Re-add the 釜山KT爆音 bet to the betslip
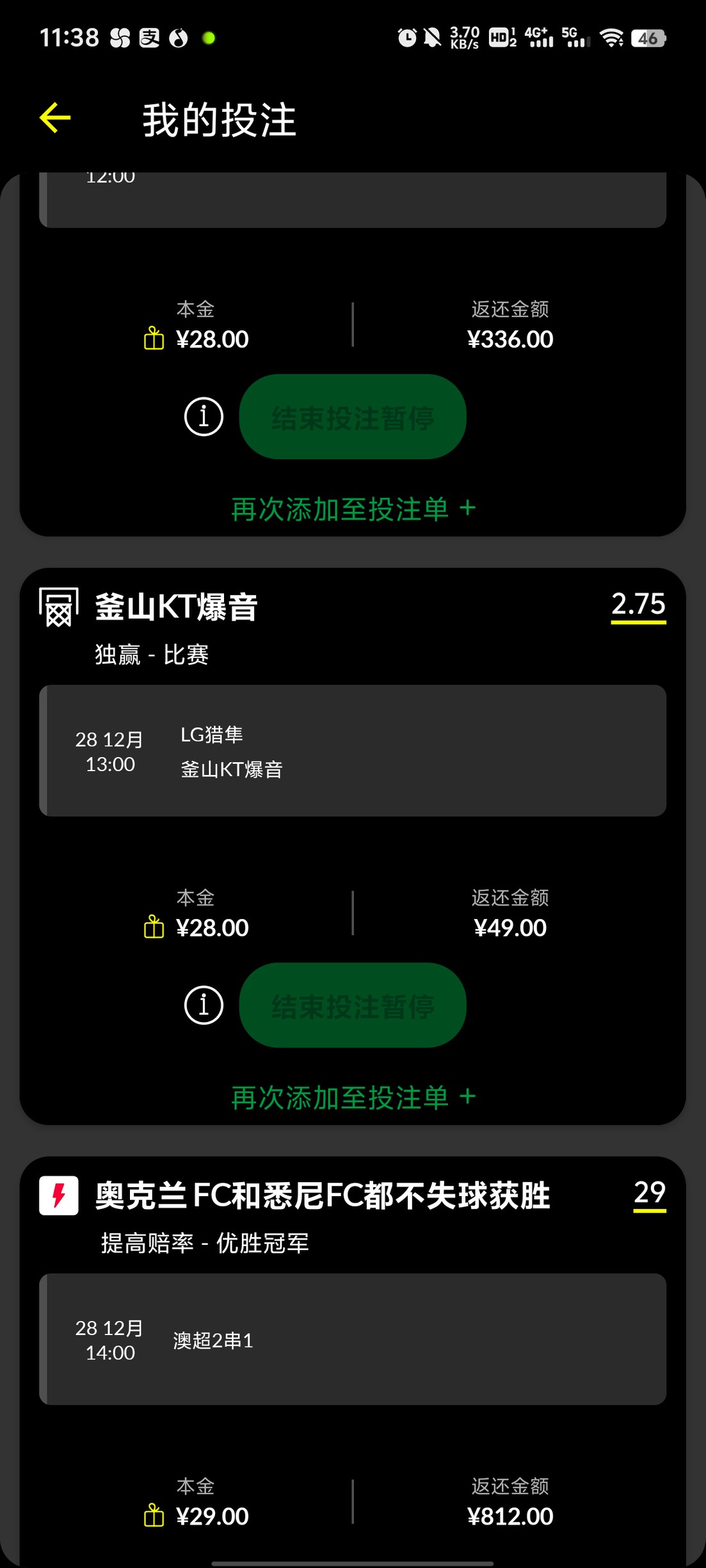Viewport: 706px width, 1568px height. pos(353,1098)
